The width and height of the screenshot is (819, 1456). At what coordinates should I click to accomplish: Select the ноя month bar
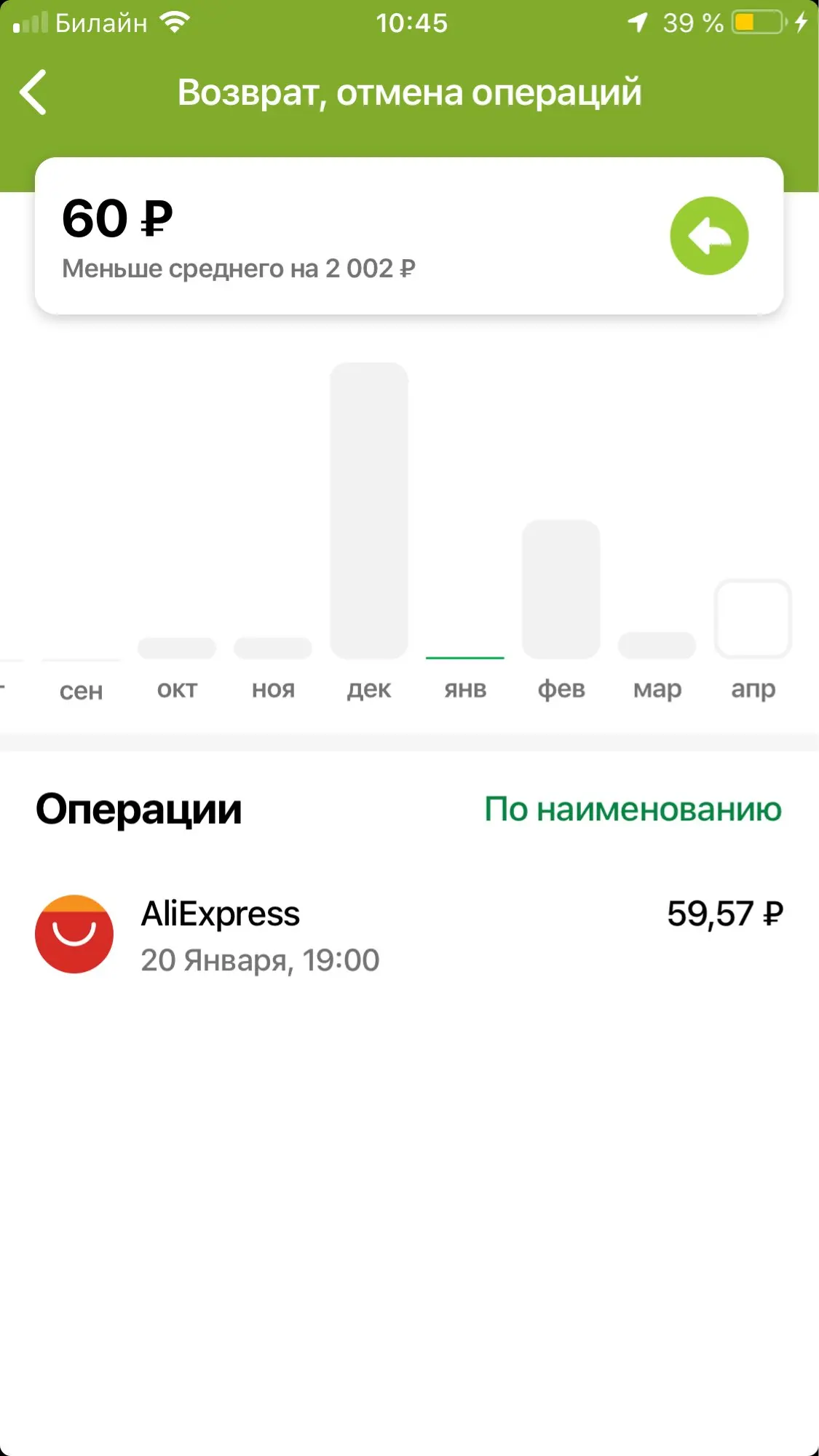pyautogui.click(x=273, y=649)
